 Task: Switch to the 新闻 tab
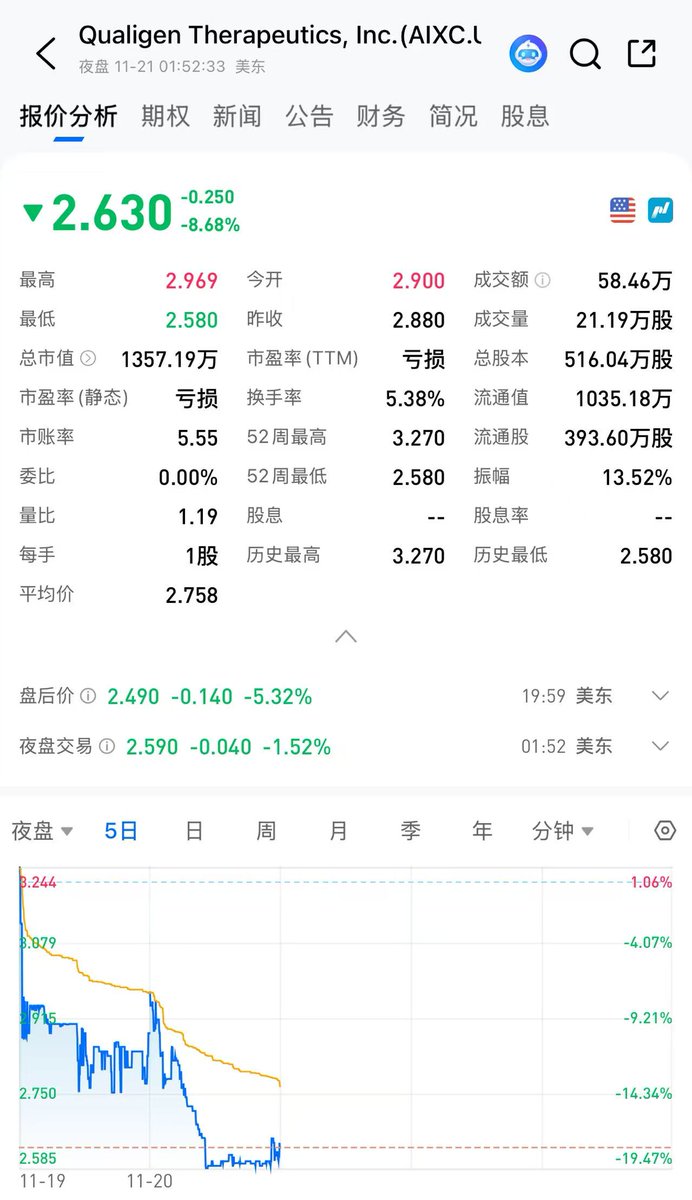237,116
